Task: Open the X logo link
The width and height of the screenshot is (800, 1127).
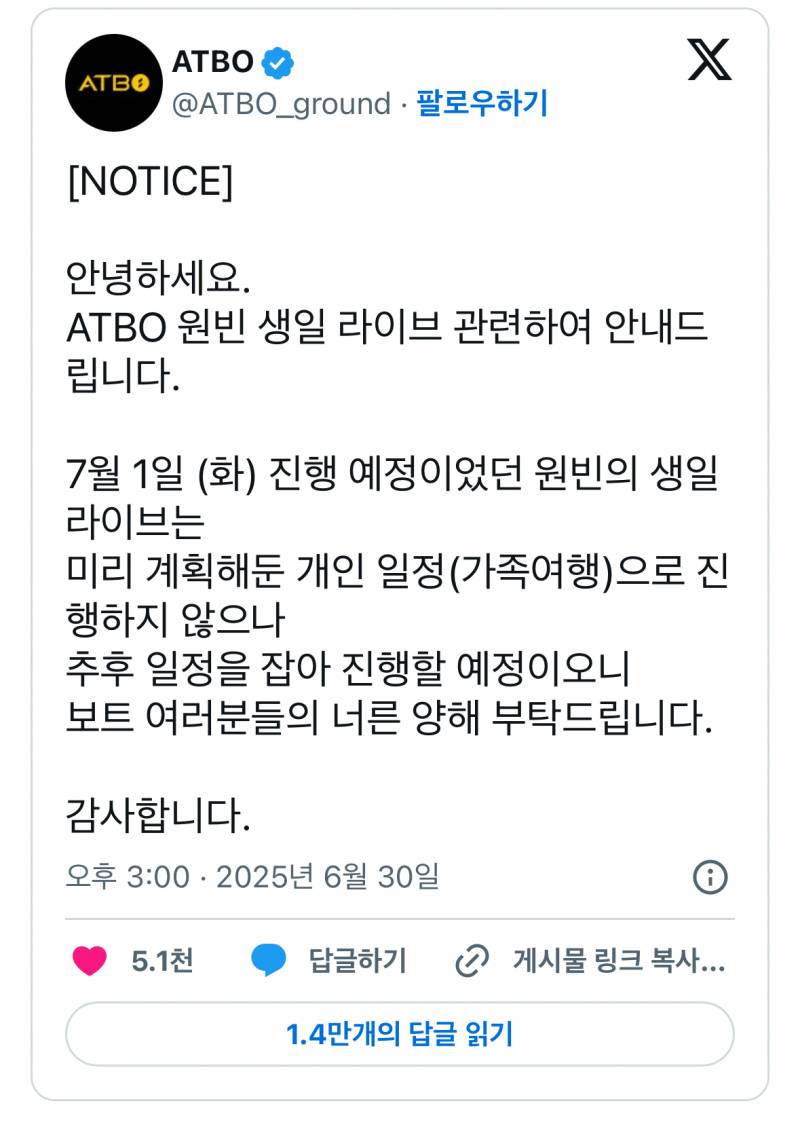Action: 709,60
